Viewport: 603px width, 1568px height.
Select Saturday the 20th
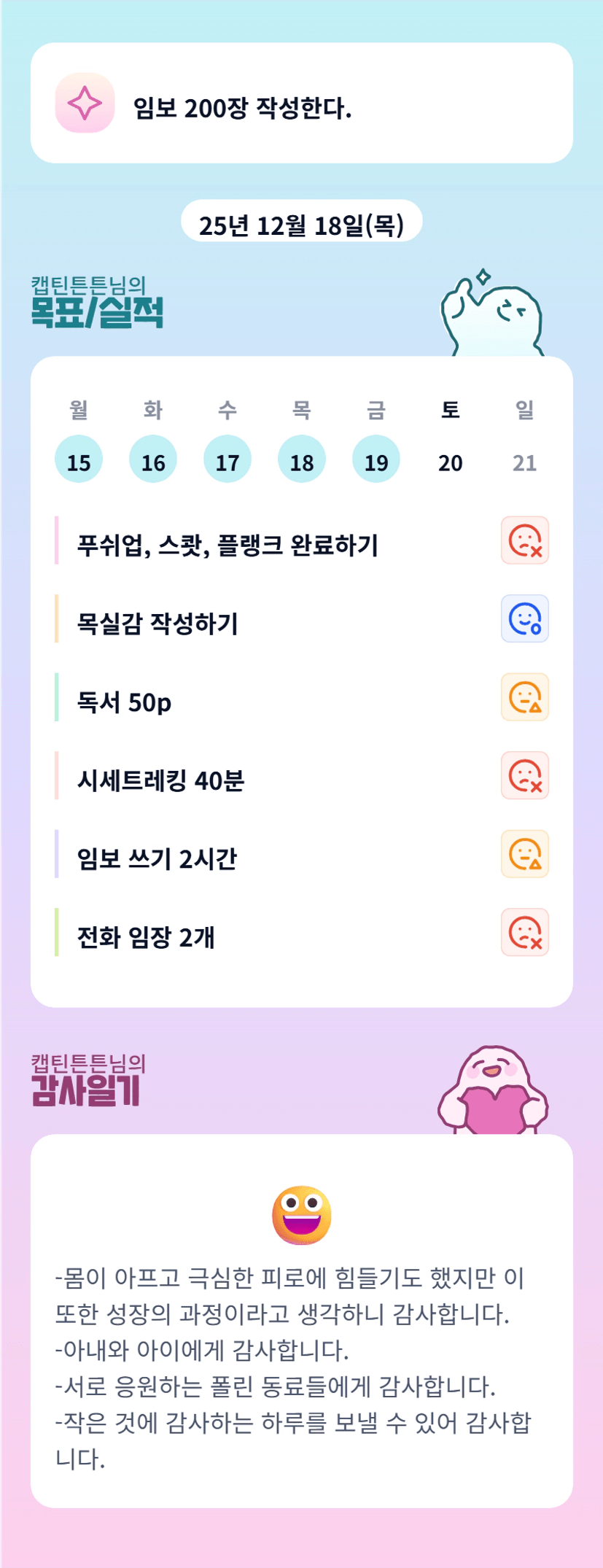pyautogui.click(x=451, y=461)
